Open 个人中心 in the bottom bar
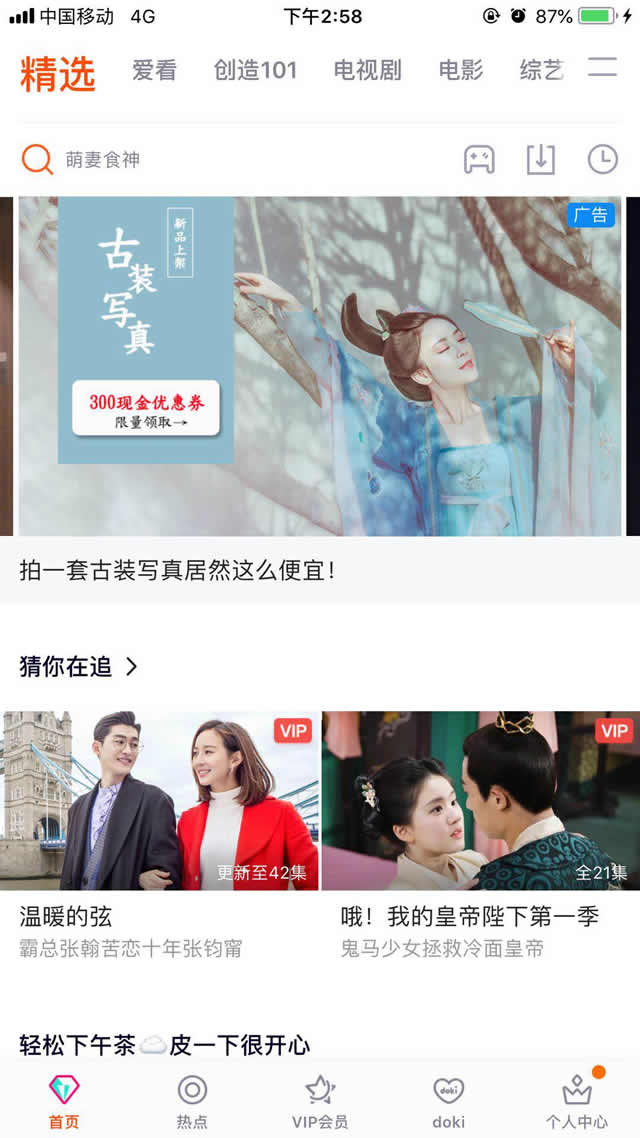The image size is (640, 1138). (576, 1100)
